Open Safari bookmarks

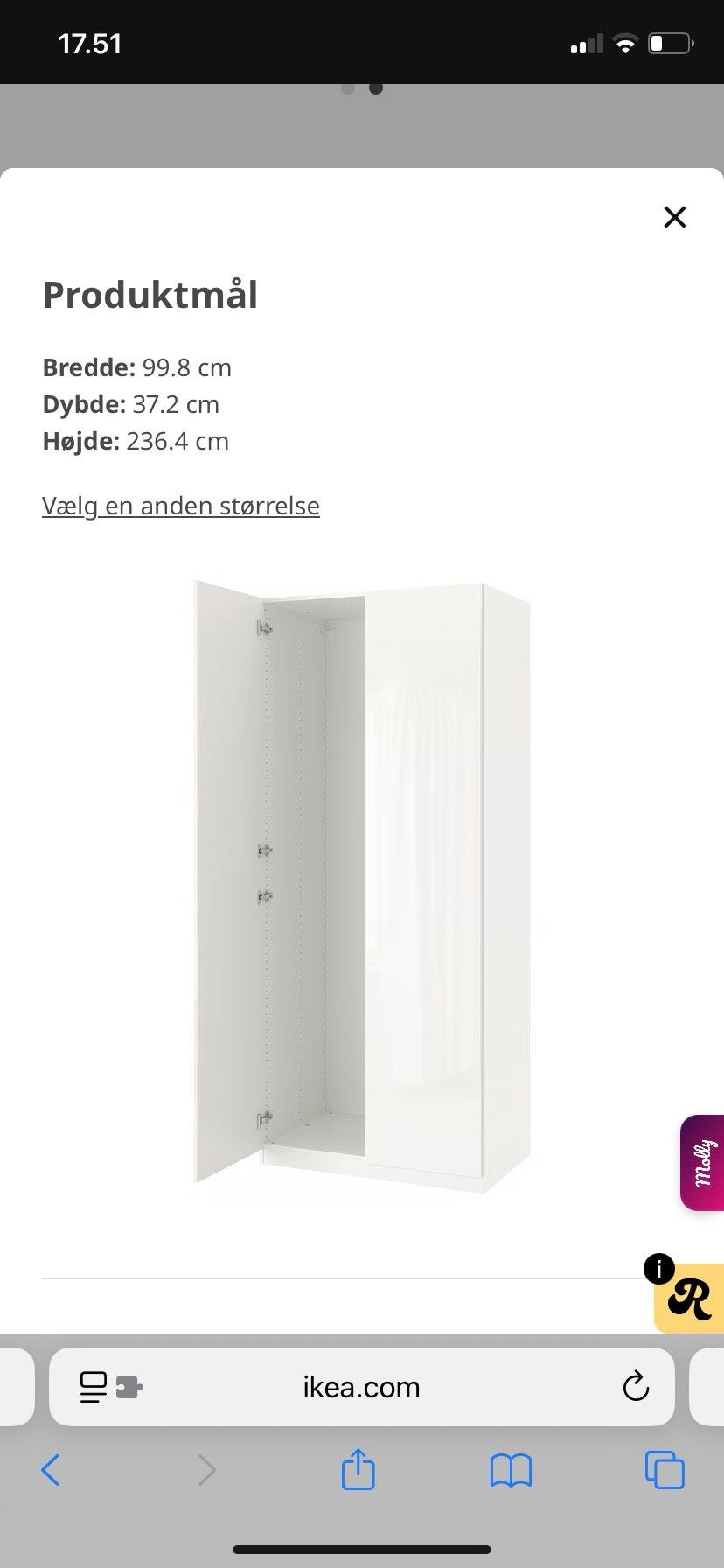point(511,1470)
